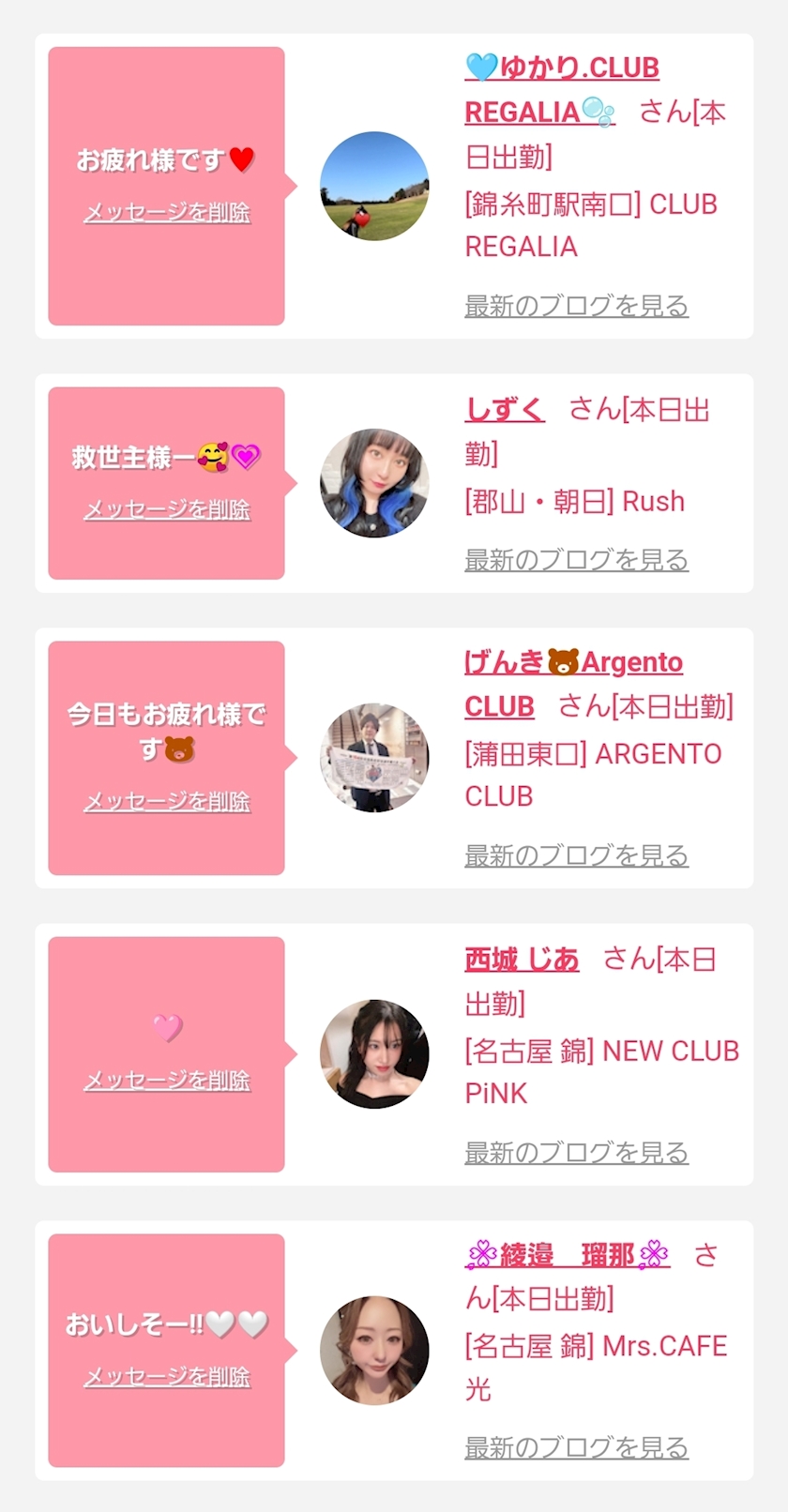Tap 西城 じあ's profile photo
788x1512 pixels.
(374, 1054)
